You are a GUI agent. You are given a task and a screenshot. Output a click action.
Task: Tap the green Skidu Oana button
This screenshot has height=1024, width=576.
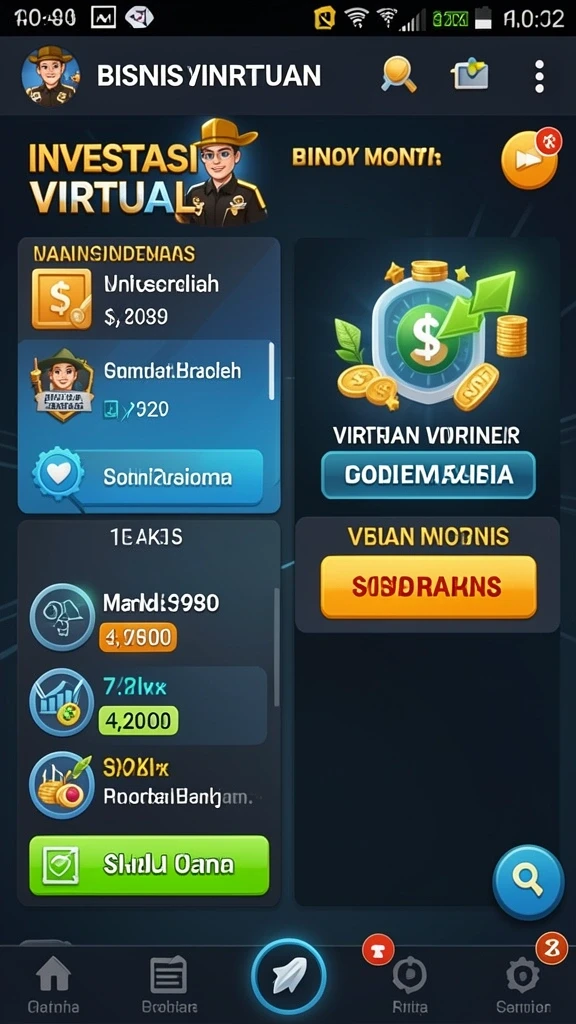point(149,865)
